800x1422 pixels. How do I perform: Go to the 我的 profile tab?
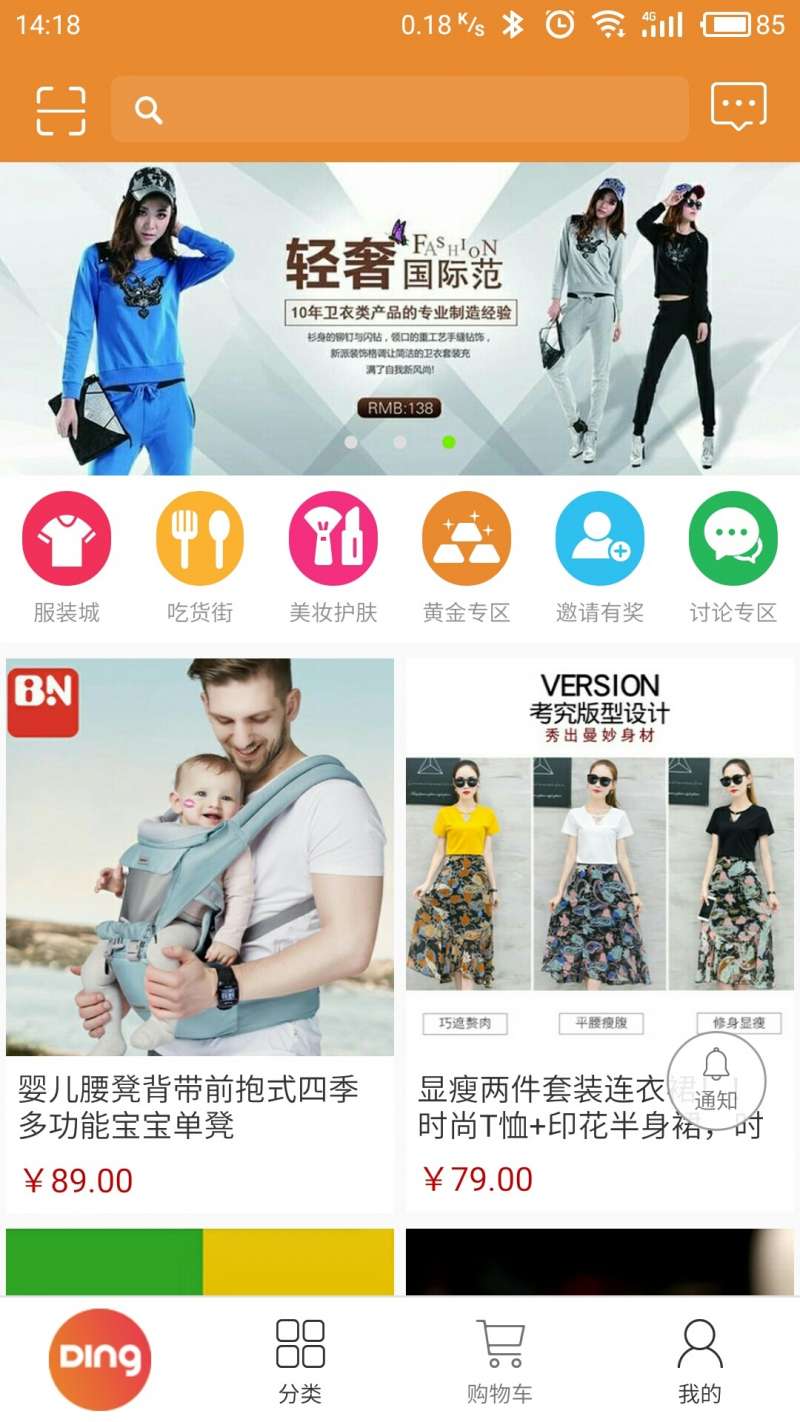click(x=700, y=1360)
